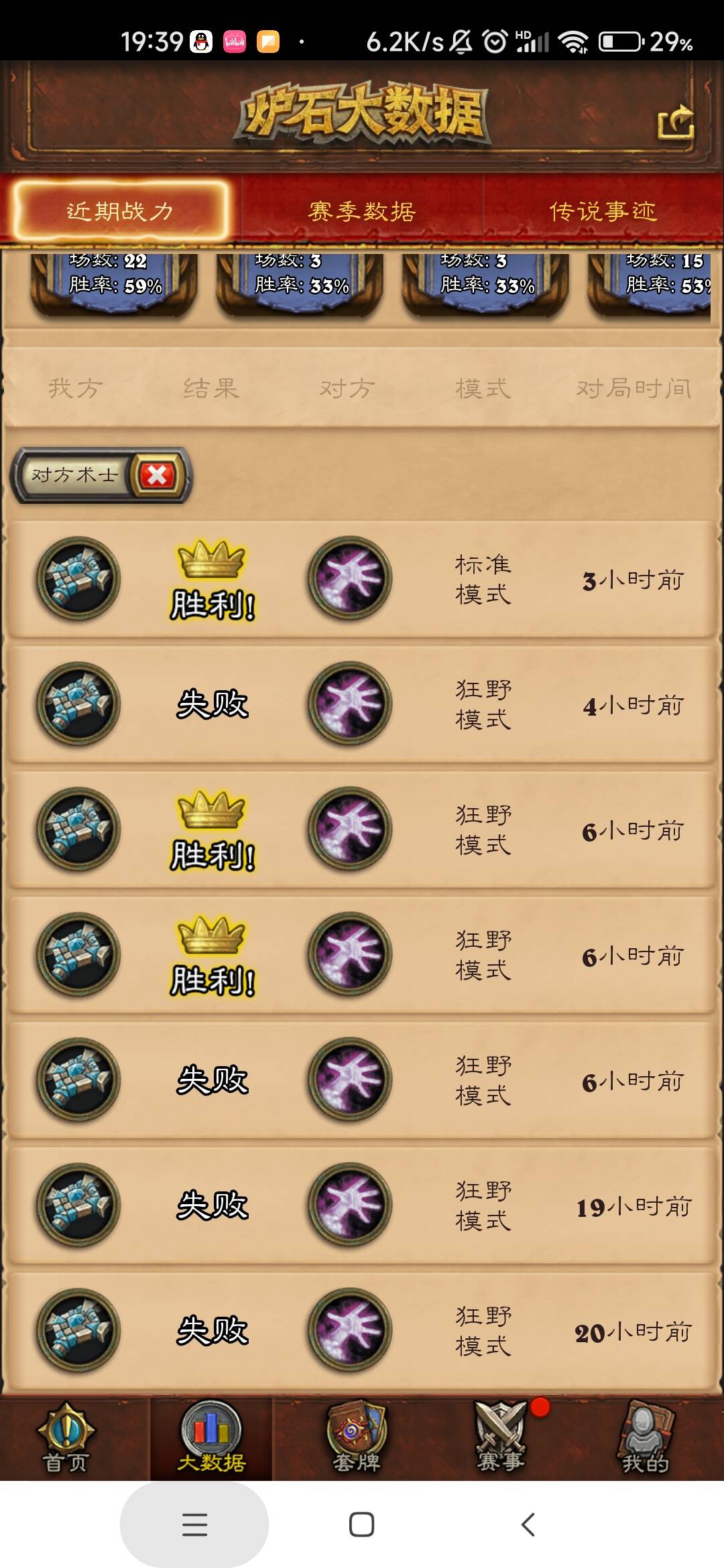Select the 近期战力 tab
724x1568 pixels.
tap(121, 212)
